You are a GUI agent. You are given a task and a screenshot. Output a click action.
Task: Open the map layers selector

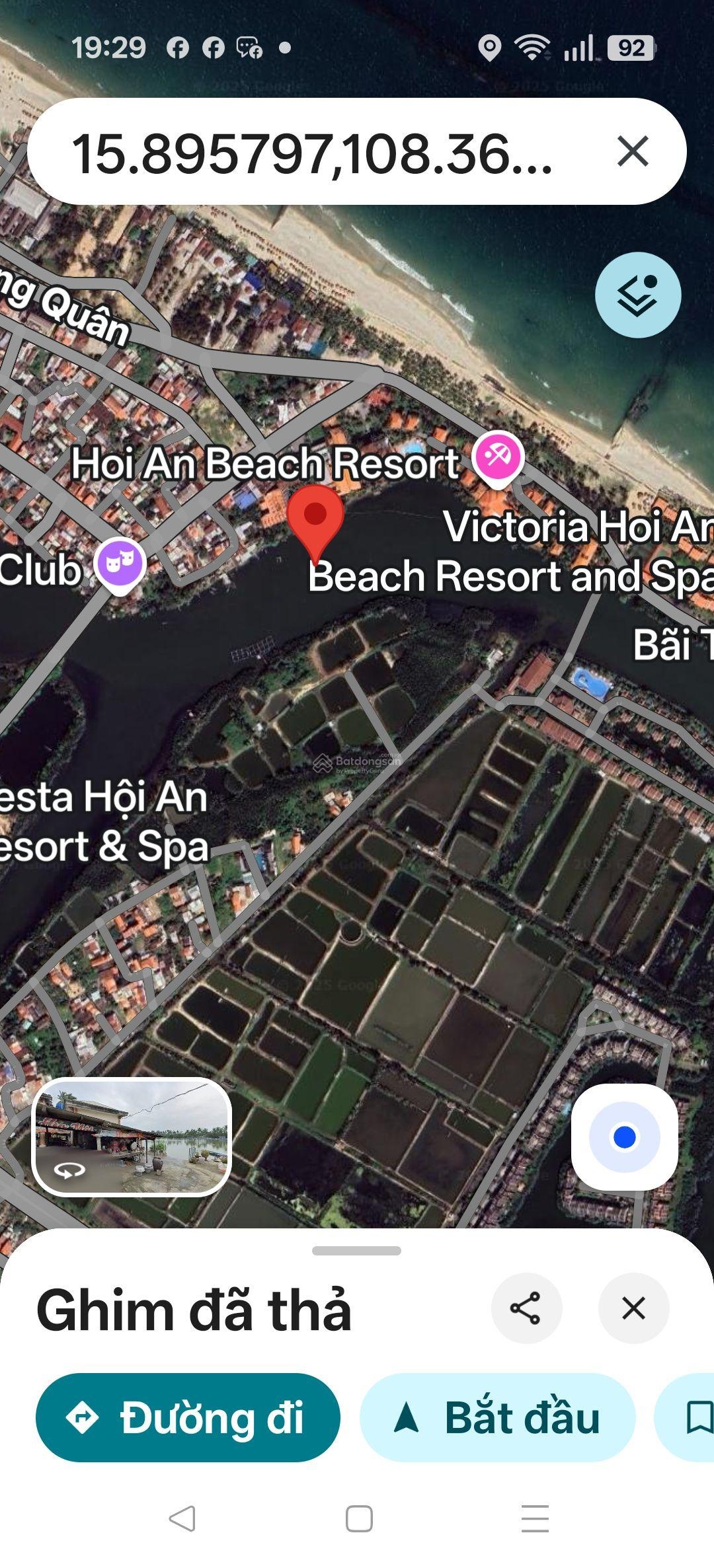click(x=637, y=295)
